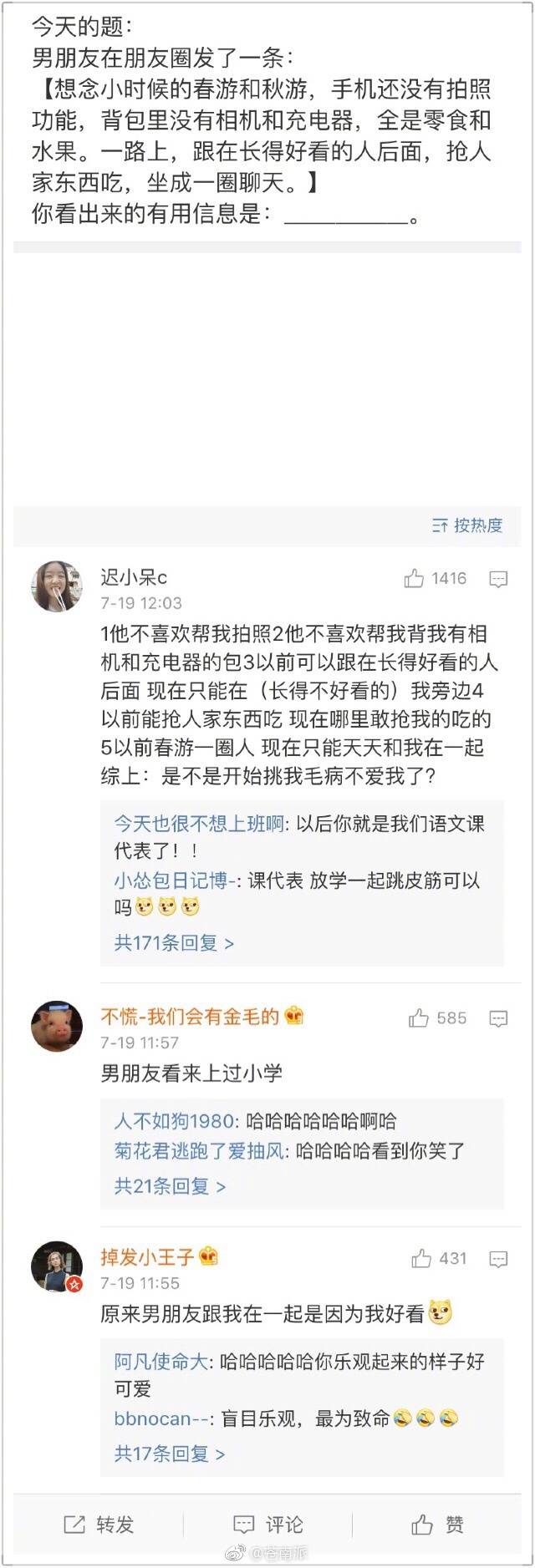
Task: Change comment sorting from 按热度
Action: [467, 525]
